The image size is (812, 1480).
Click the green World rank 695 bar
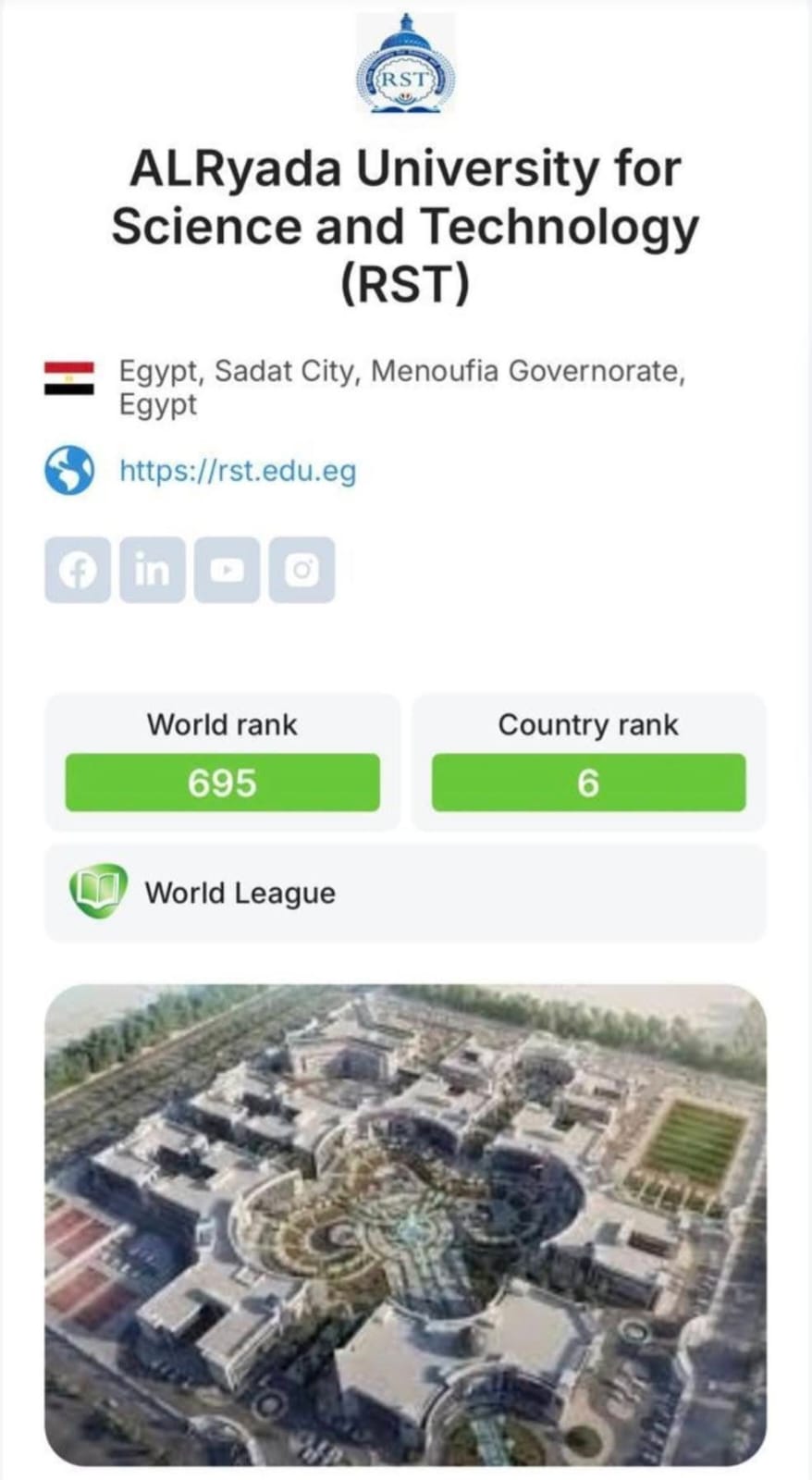222,783
